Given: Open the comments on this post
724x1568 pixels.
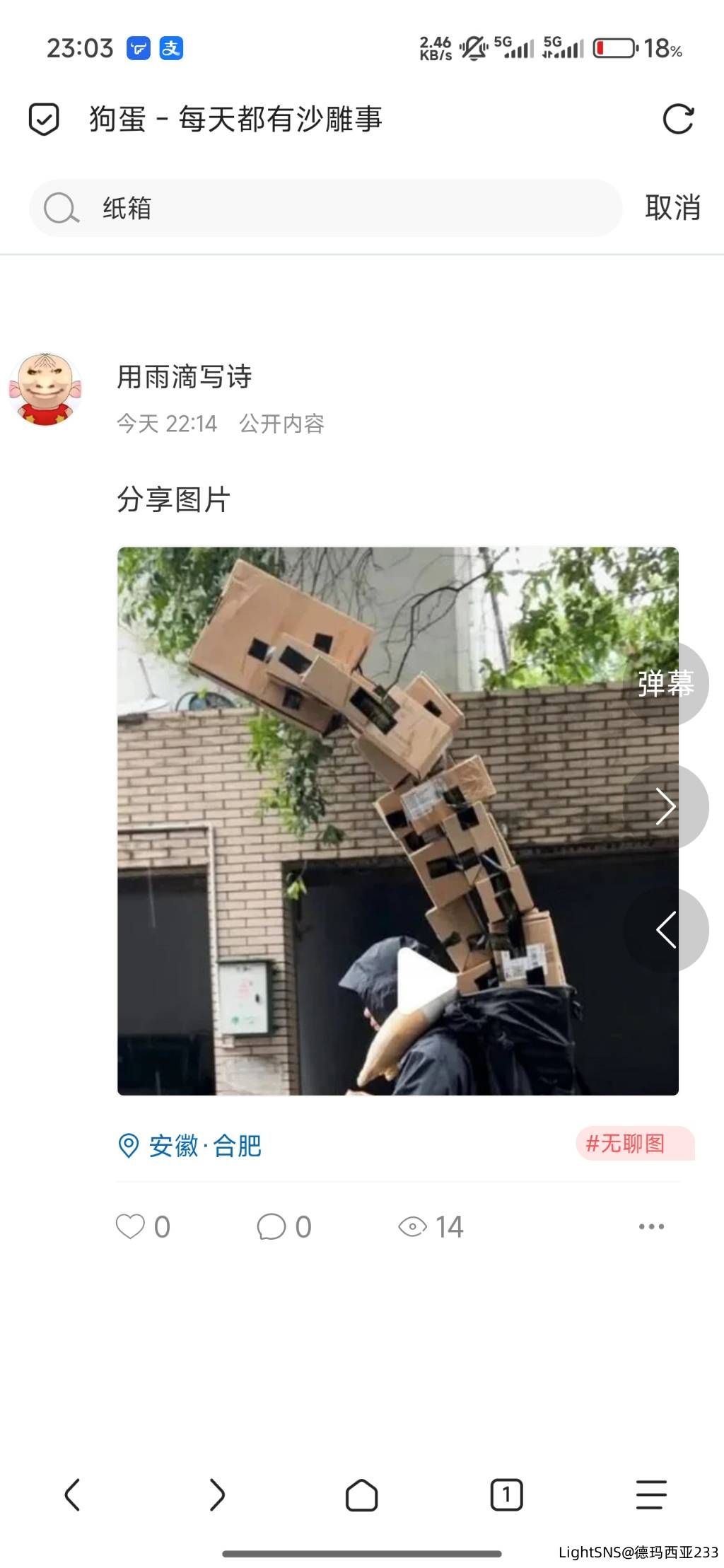Looking at the screenshot, I should pos(272,1226).
